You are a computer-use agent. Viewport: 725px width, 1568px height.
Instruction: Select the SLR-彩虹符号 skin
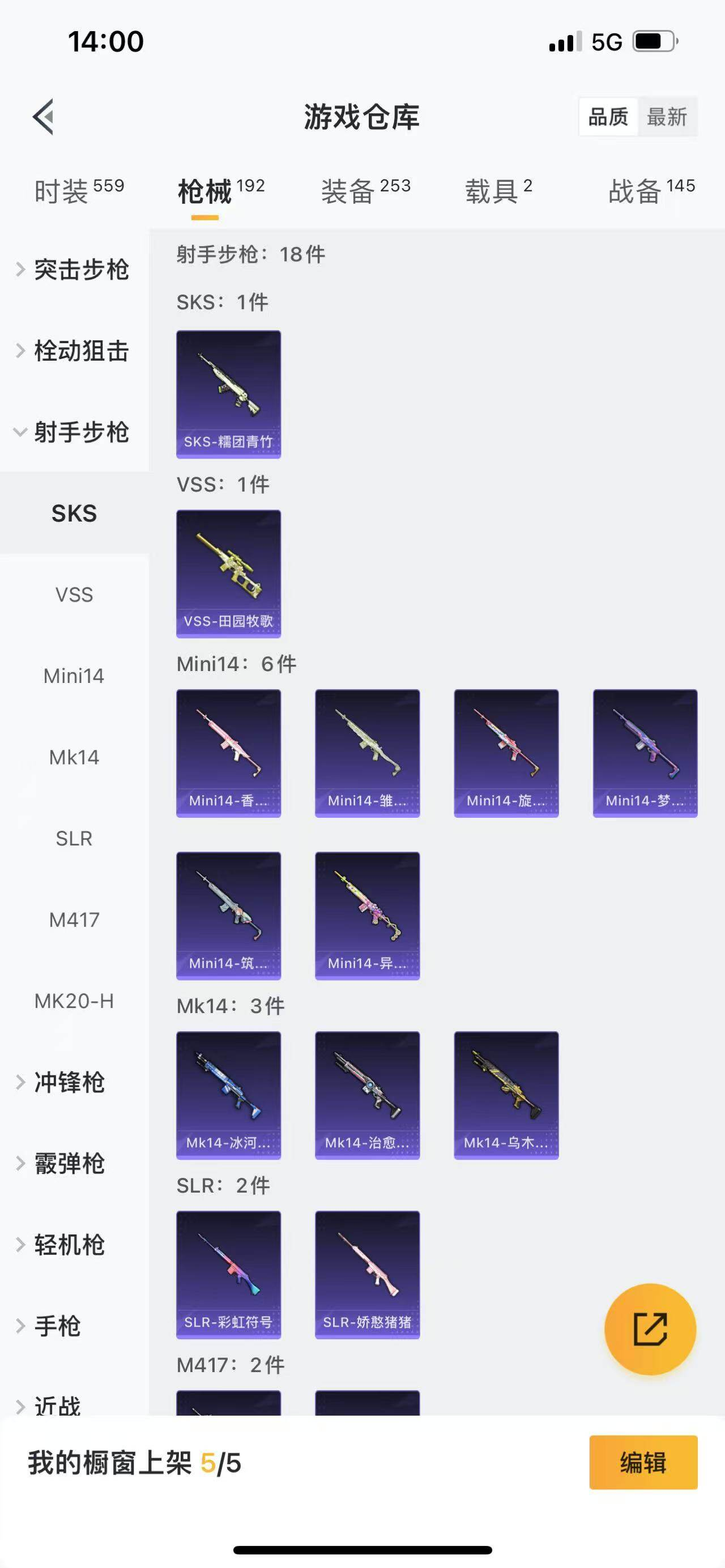click(x=228, y=1275)
